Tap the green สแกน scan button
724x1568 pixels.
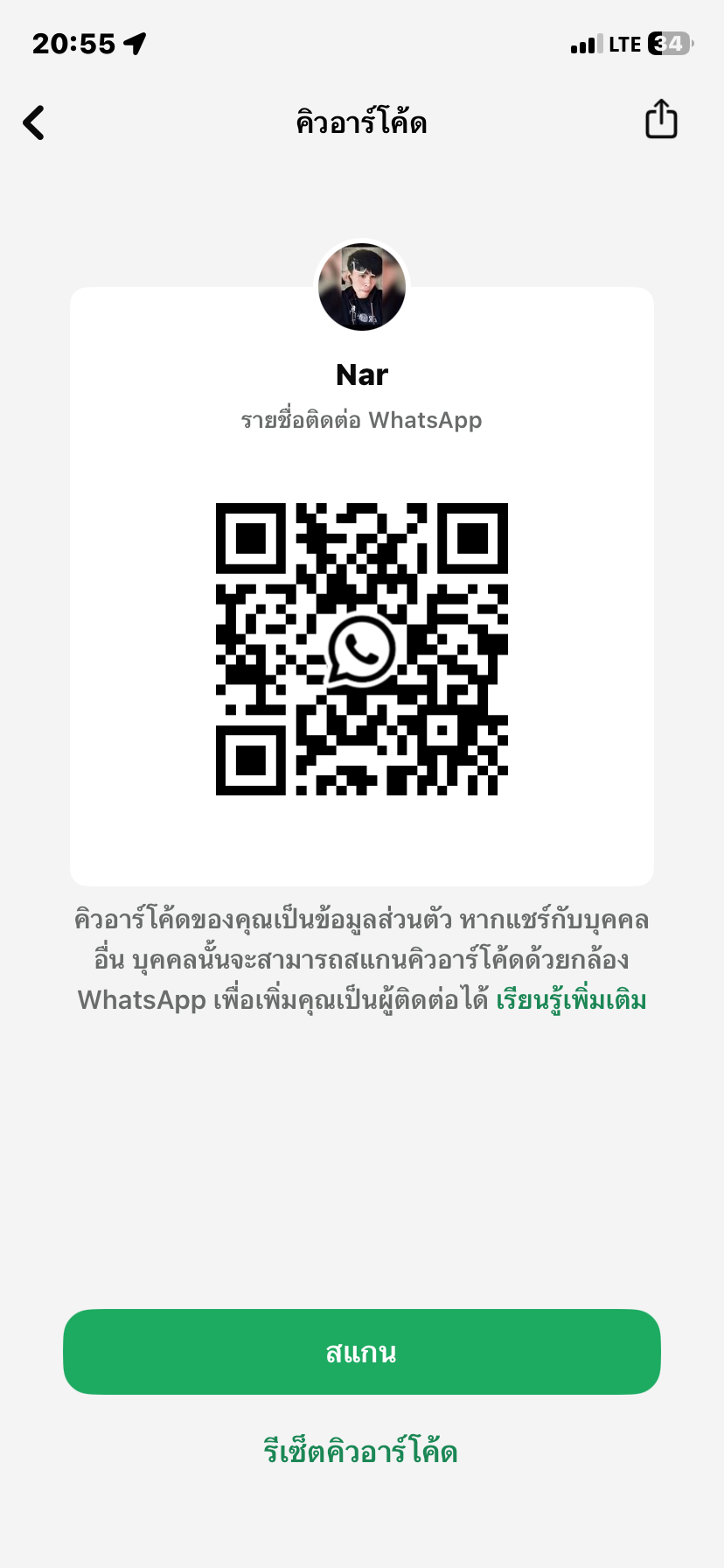361,1352
